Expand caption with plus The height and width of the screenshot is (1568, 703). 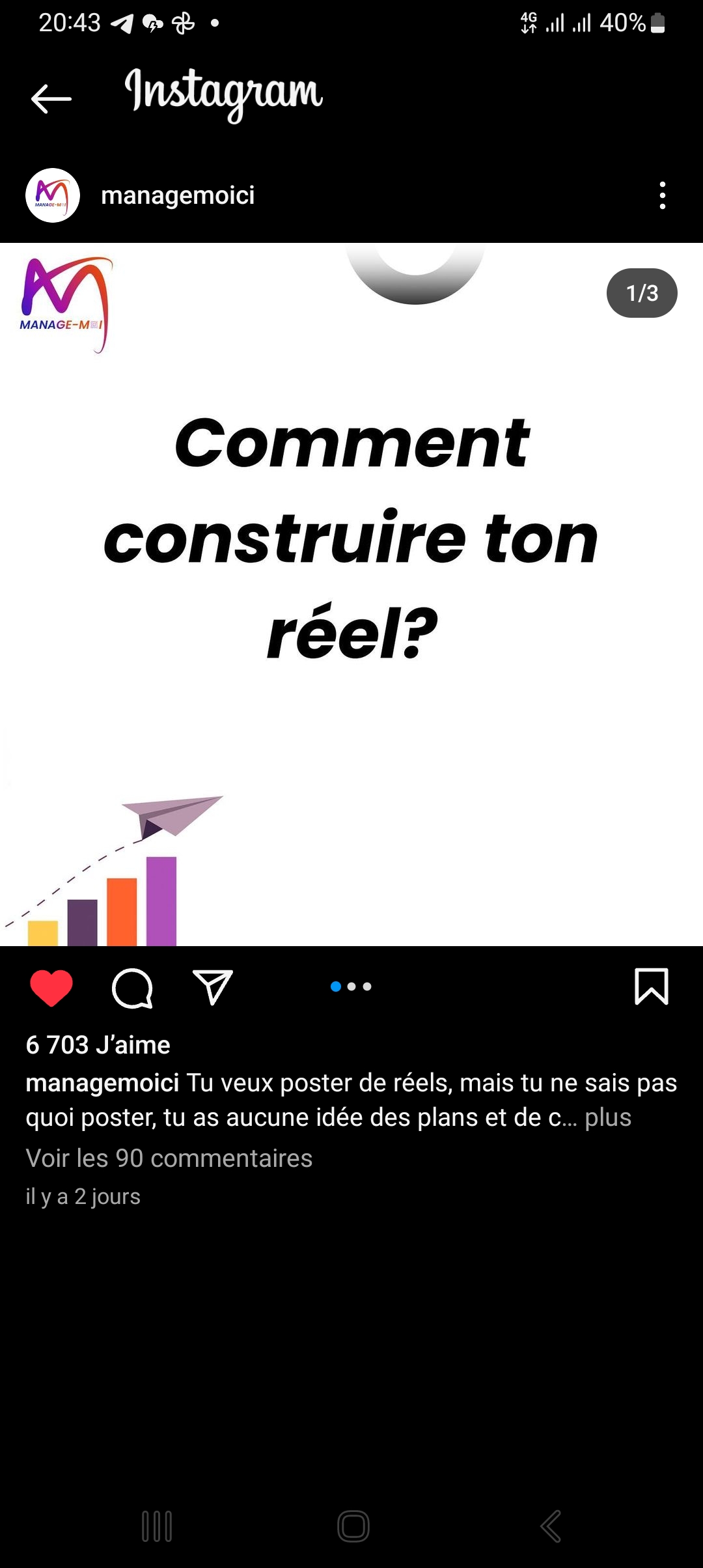click(608, 1117)
